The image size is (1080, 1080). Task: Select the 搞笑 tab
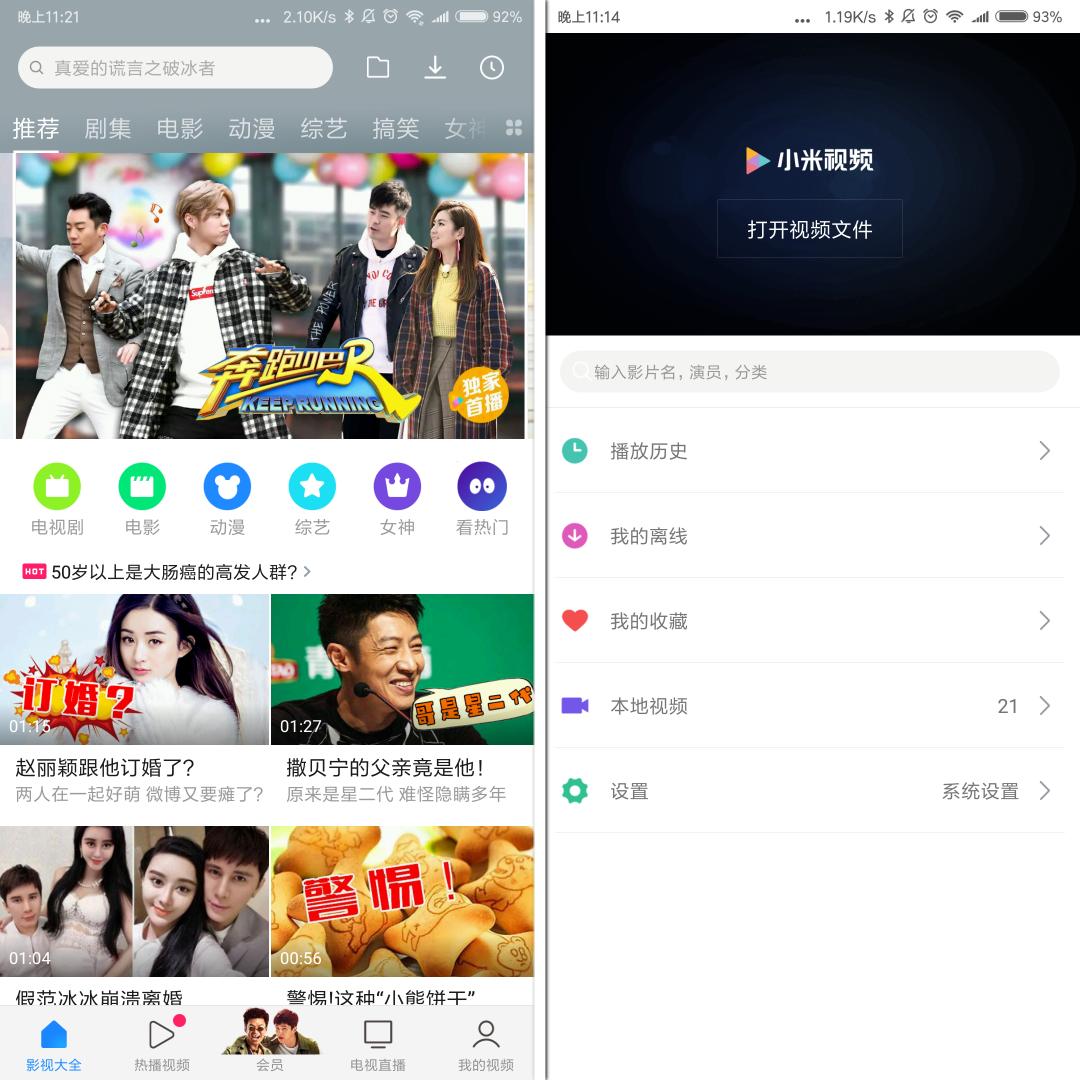tap(396, 129)
